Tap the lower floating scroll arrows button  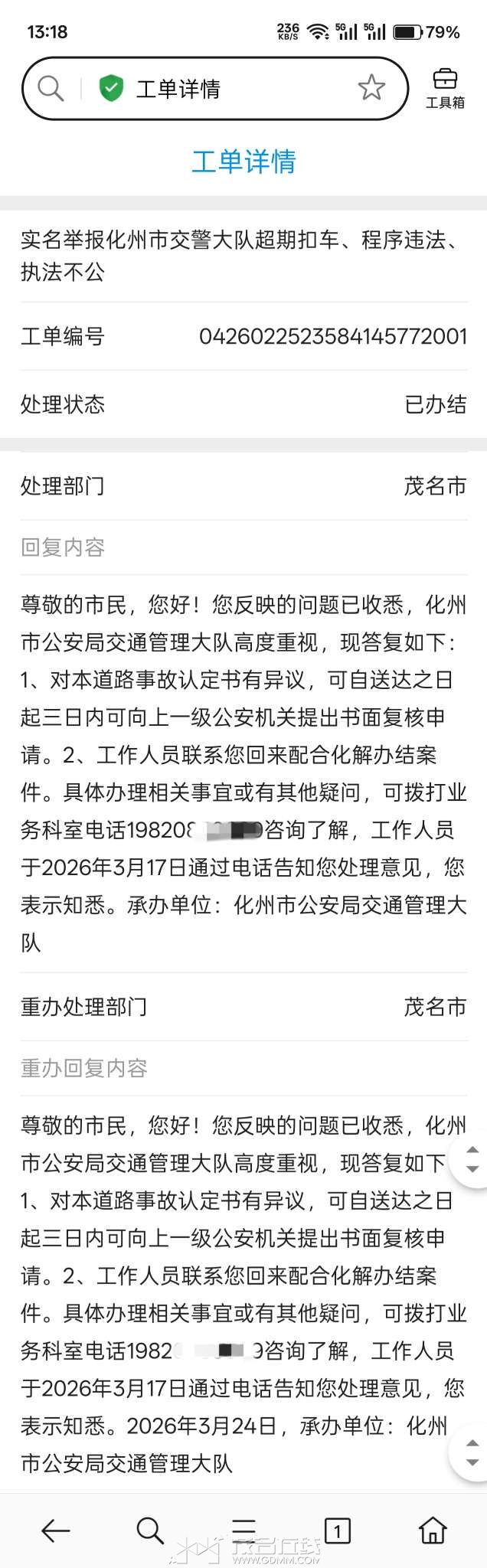[472, 1452]
